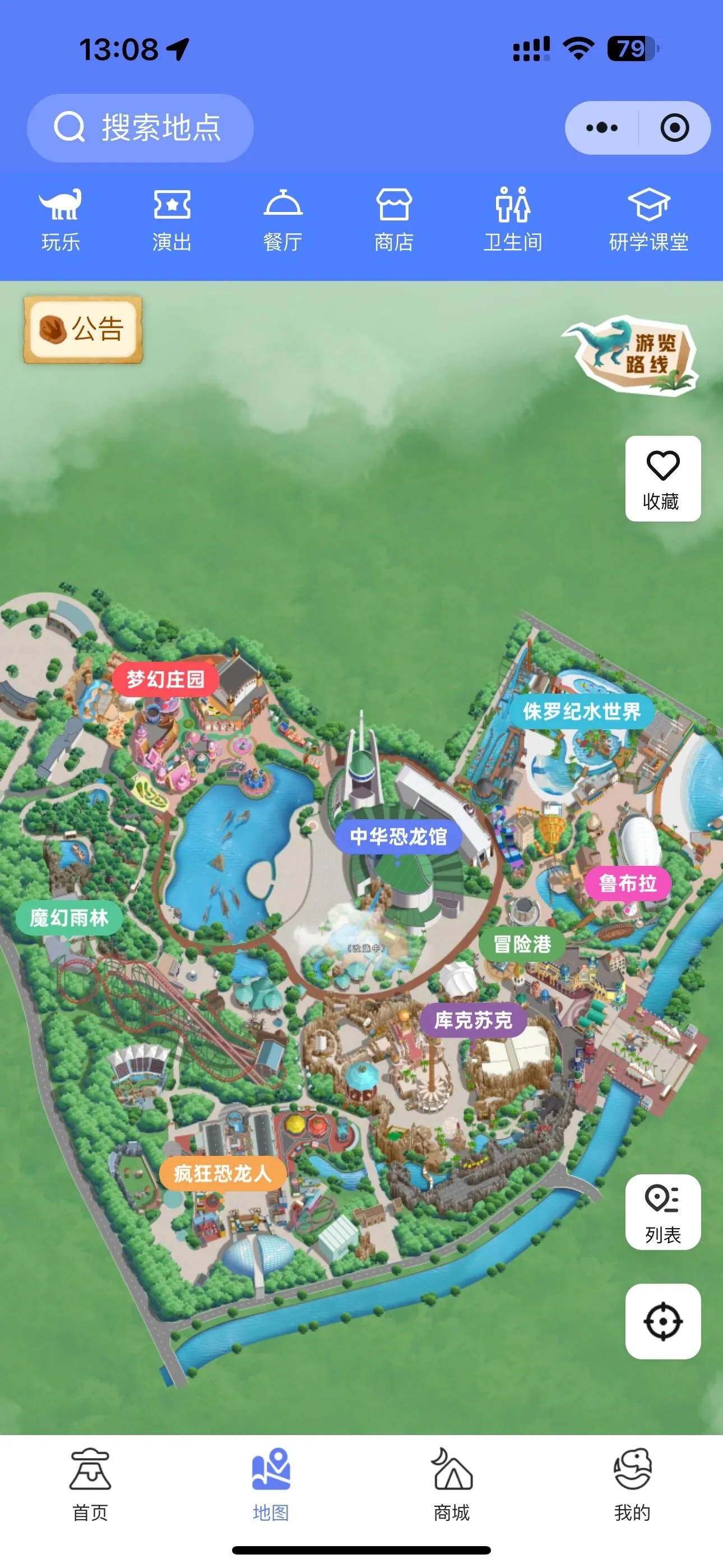Open the 搜索地点 search box
This screenshot has width=723, height=1568.
tap(140, 128)
